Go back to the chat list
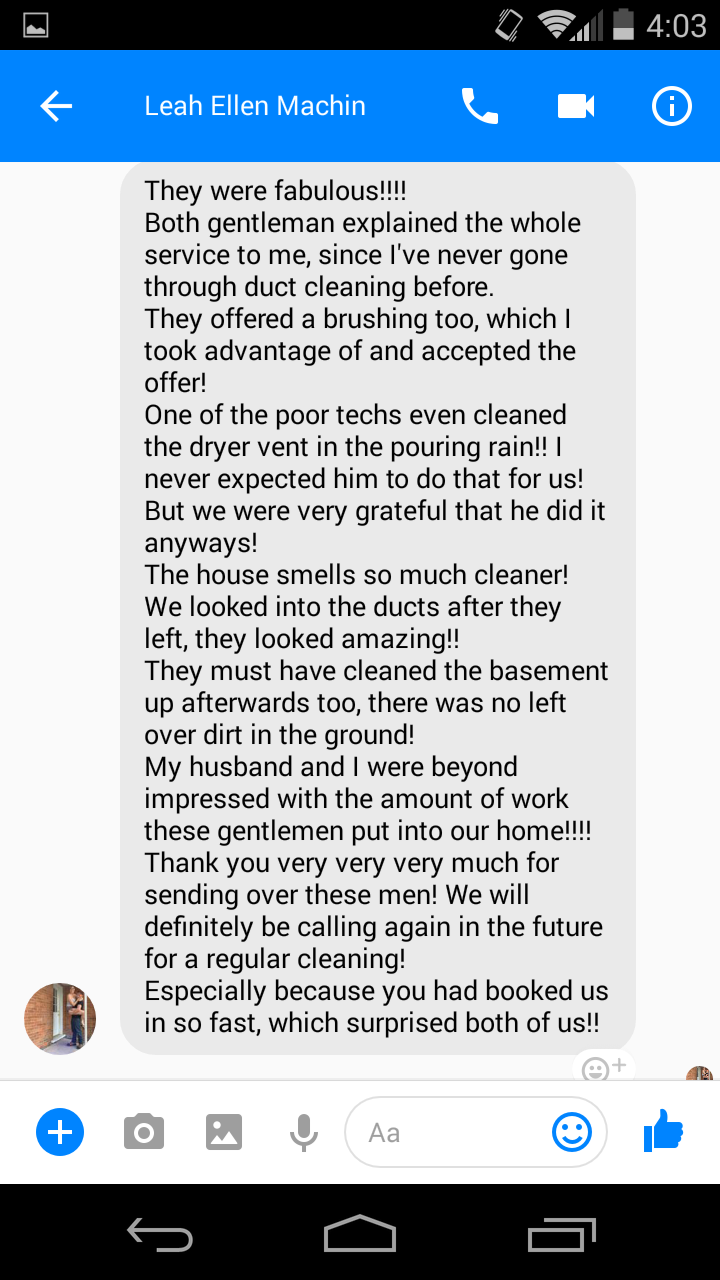The width and height of the screenshot is (720, 1280). point(56,106)
